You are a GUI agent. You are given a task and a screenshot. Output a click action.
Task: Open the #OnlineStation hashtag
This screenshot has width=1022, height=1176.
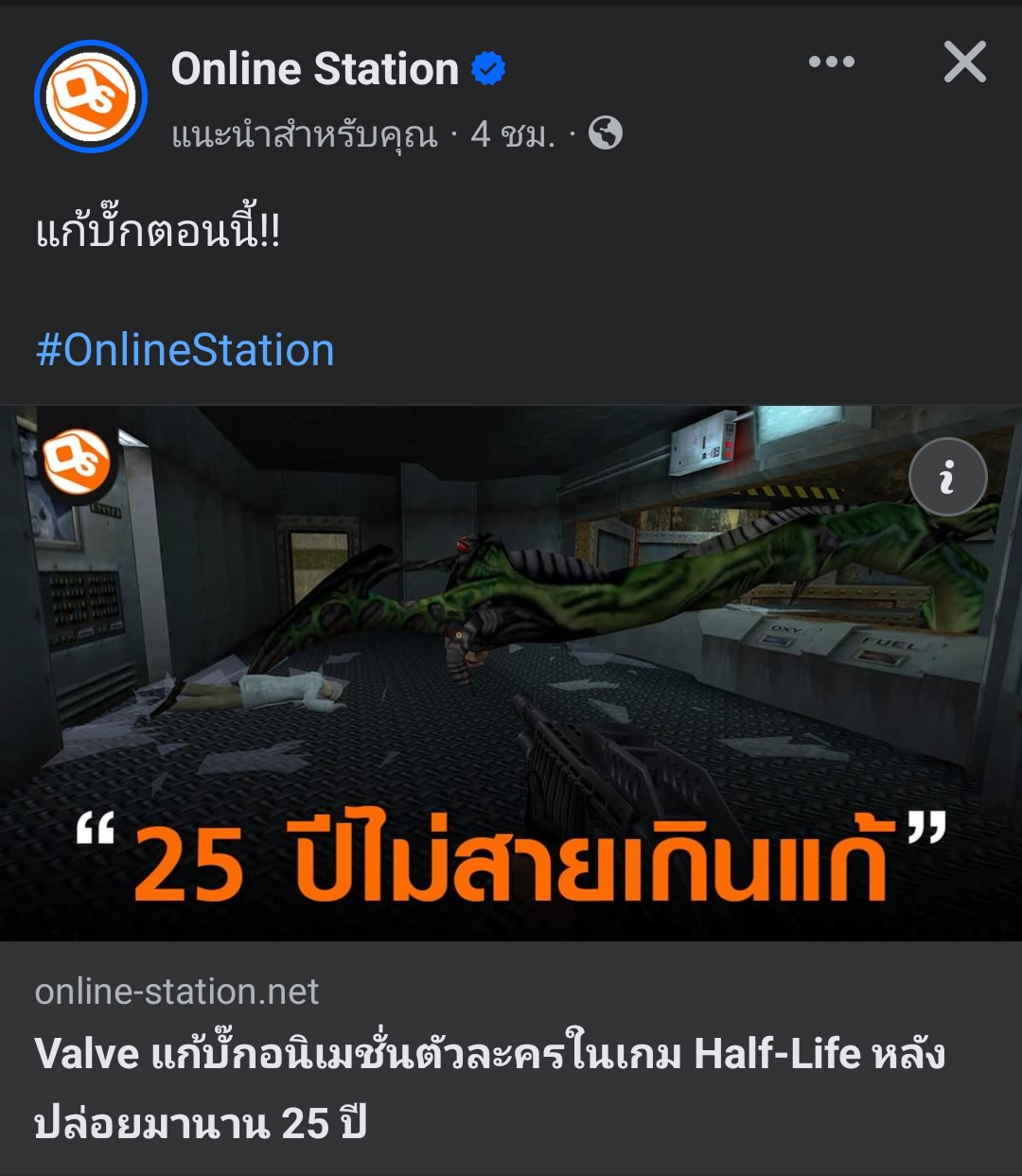185,350
